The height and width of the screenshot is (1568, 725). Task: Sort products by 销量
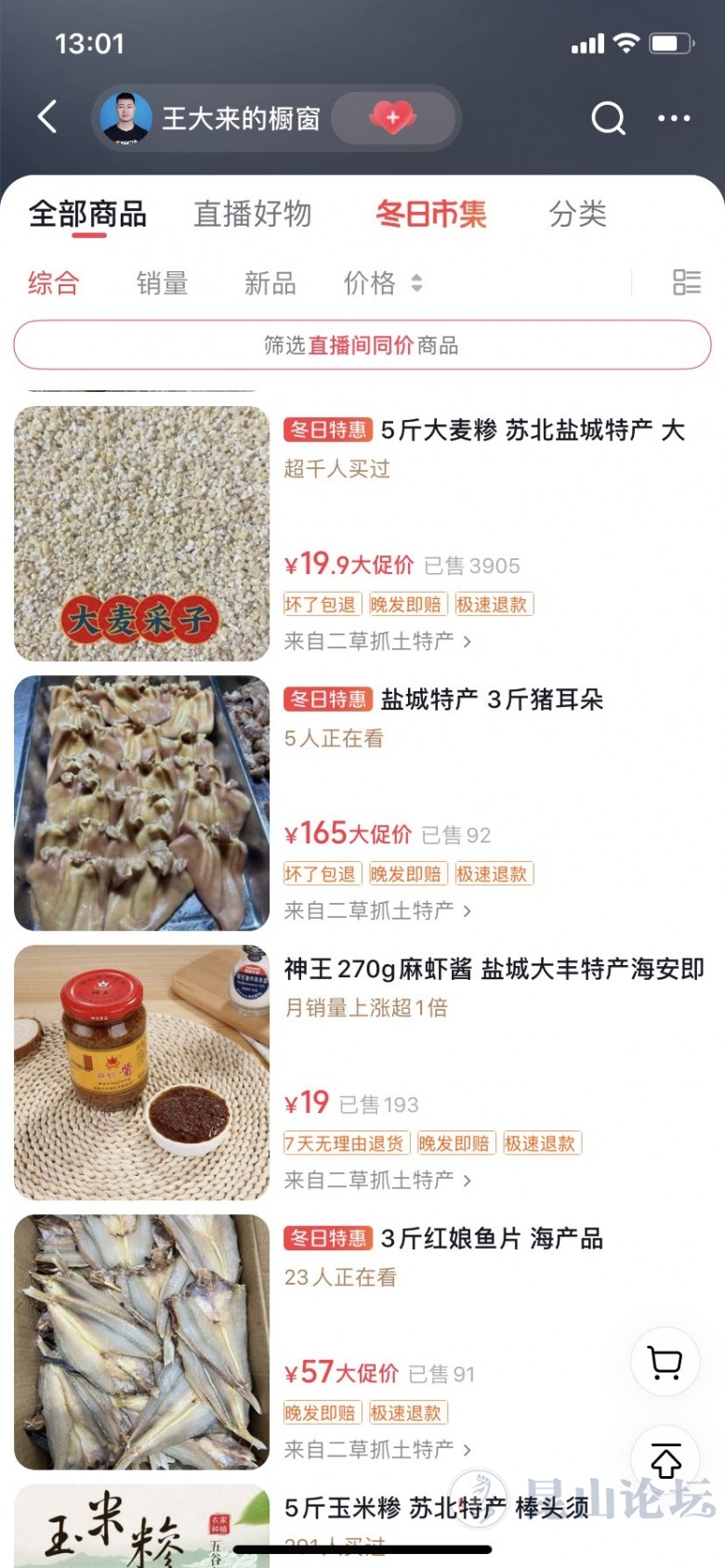coord(162,283)
